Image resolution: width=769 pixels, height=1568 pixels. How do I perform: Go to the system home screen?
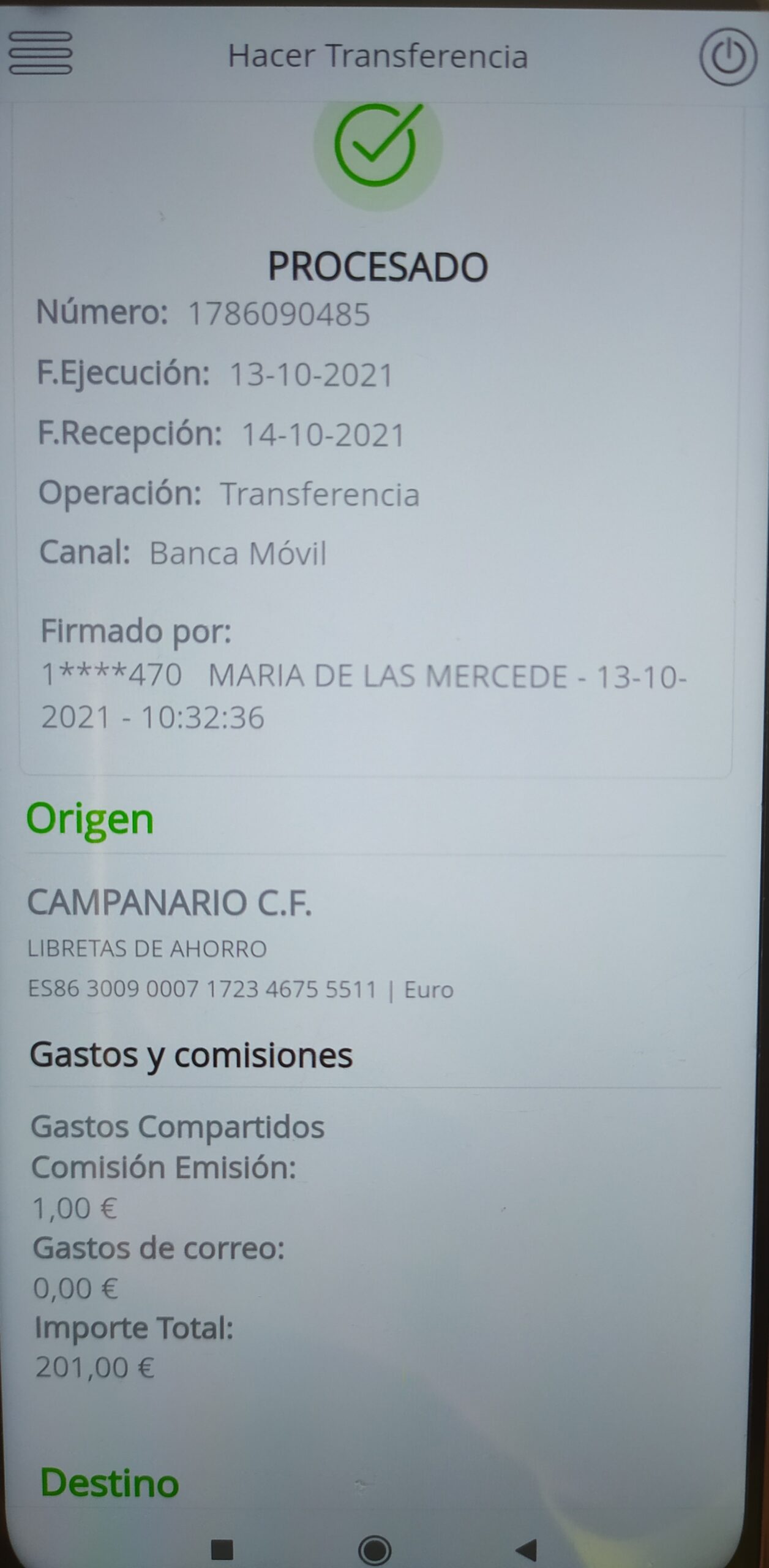[x=375, y=1550]
